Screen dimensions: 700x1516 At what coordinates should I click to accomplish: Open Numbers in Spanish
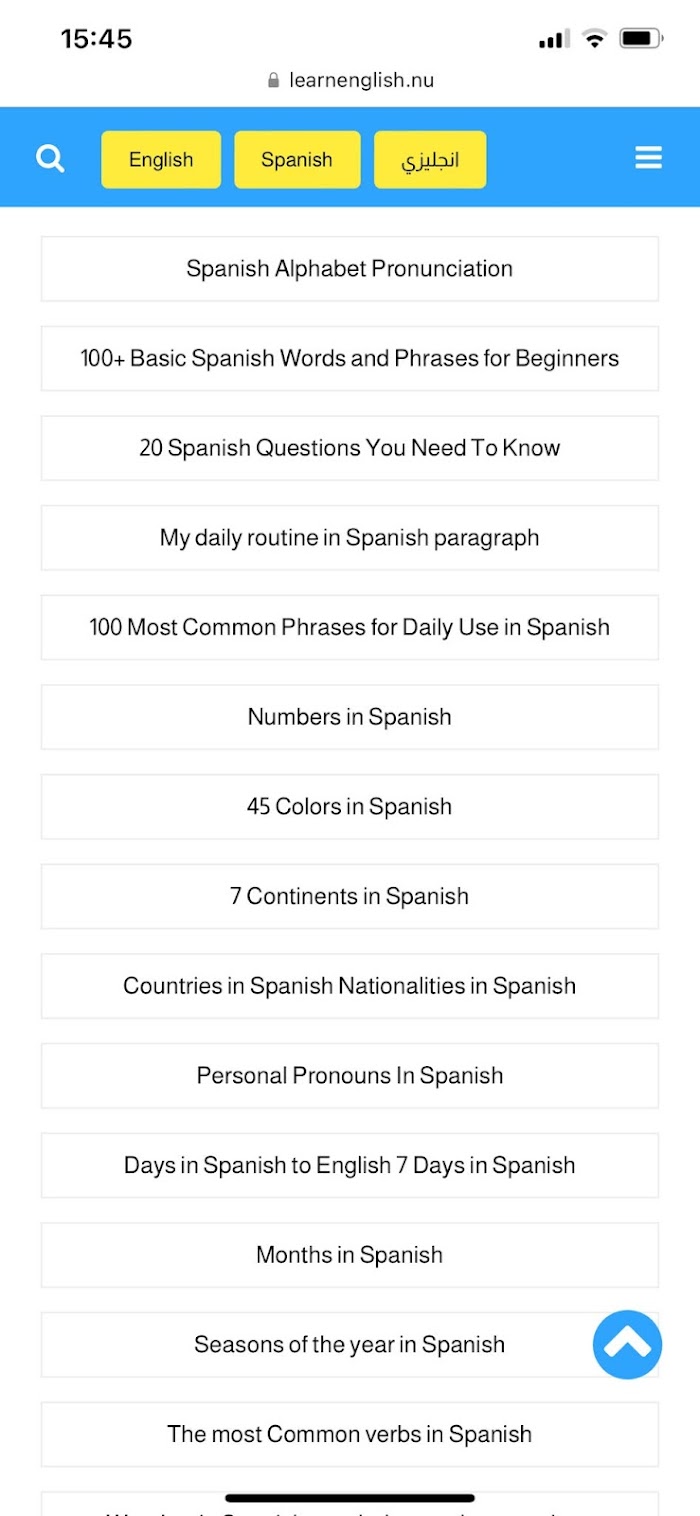point(350,717)
